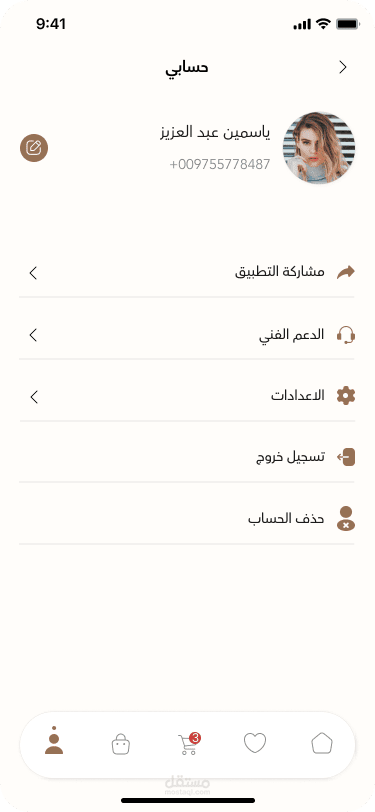Edit the profile with the pencil icon
375x812 pixels.
click(x=34, y=148)
